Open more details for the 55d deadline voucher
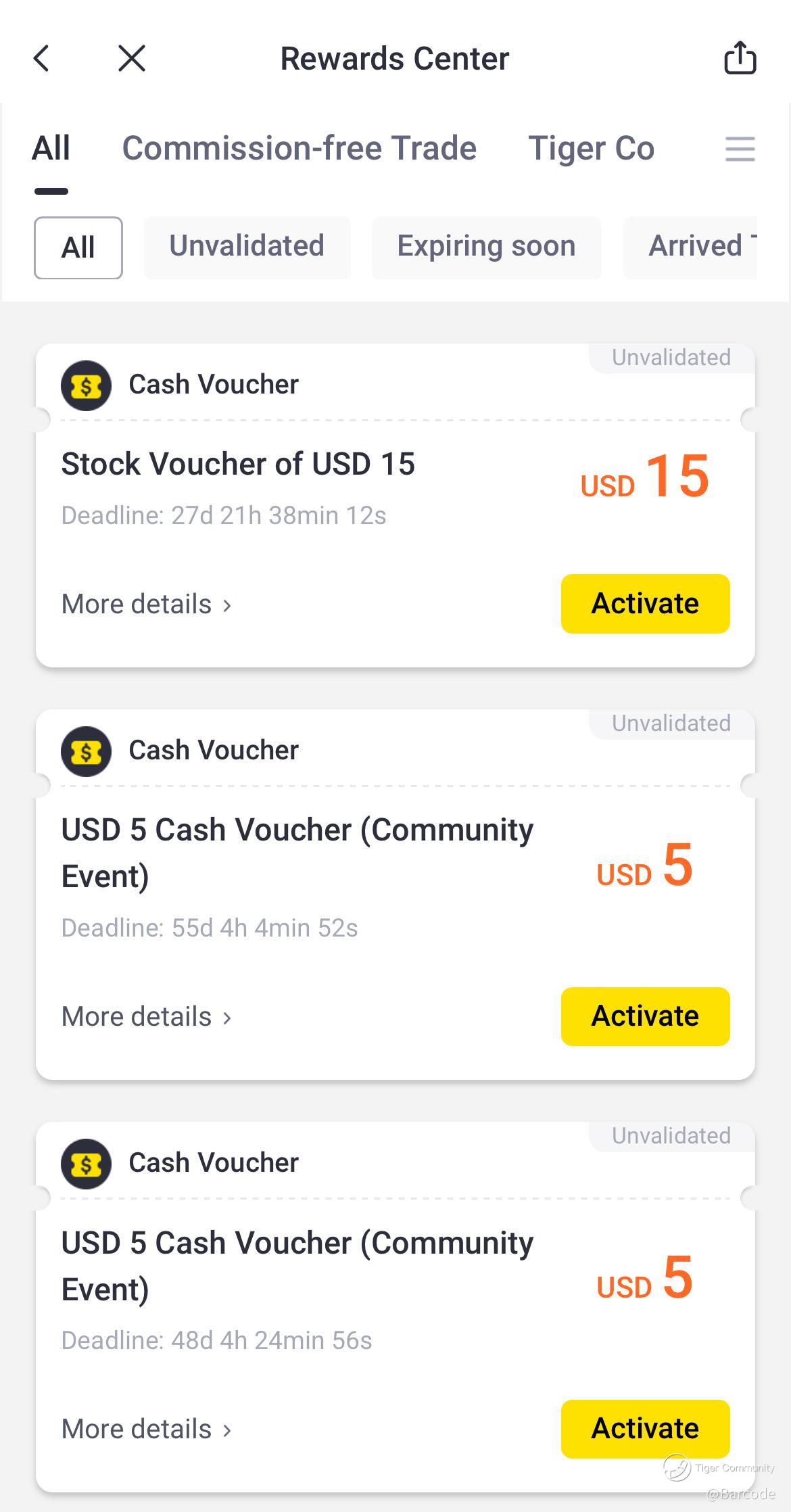791x1512 pixels. [x=147, y=1017]
